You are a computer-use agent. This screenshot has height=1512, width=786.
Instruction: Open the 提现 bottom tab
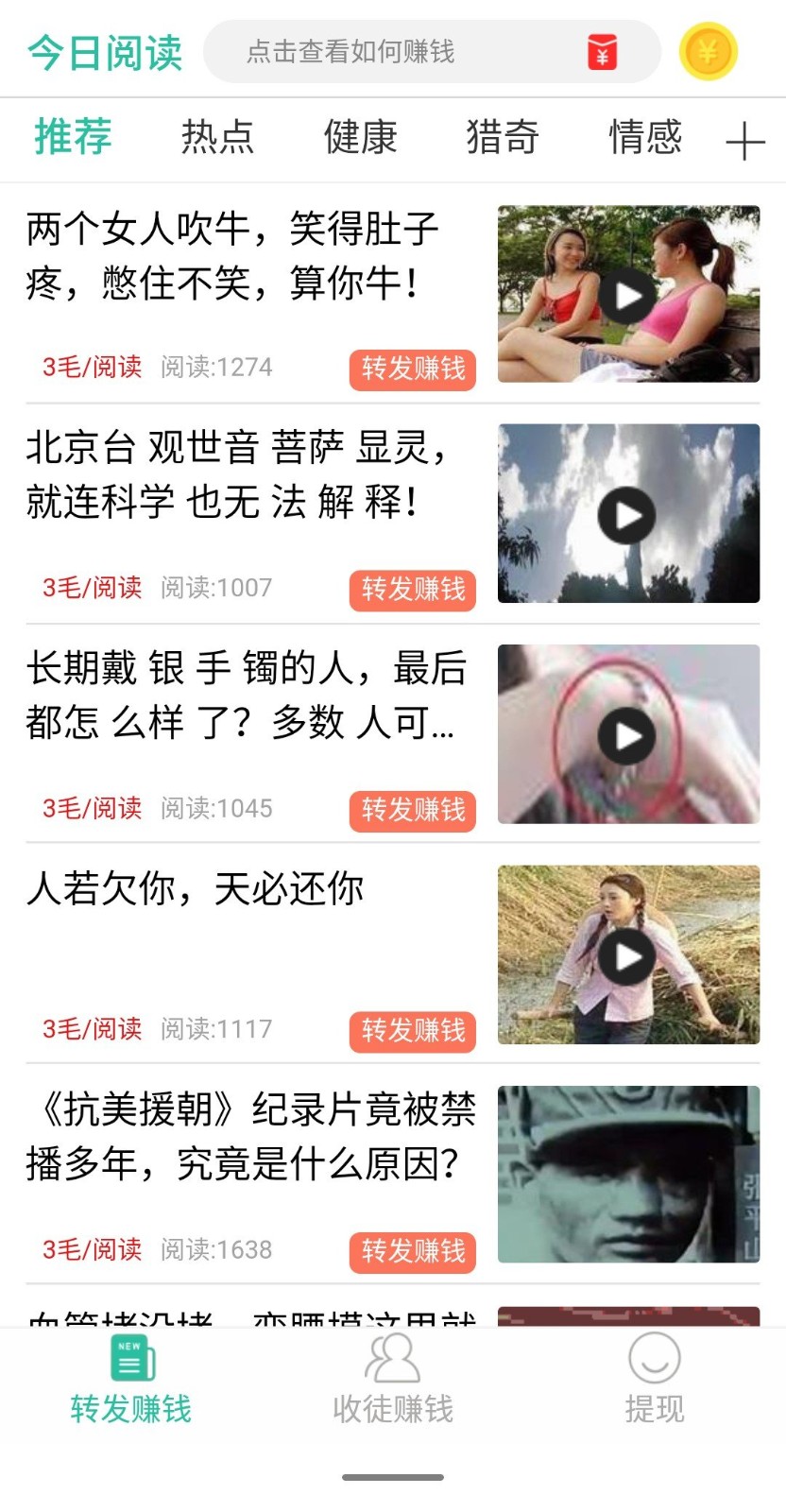[x=654, y=1381]
